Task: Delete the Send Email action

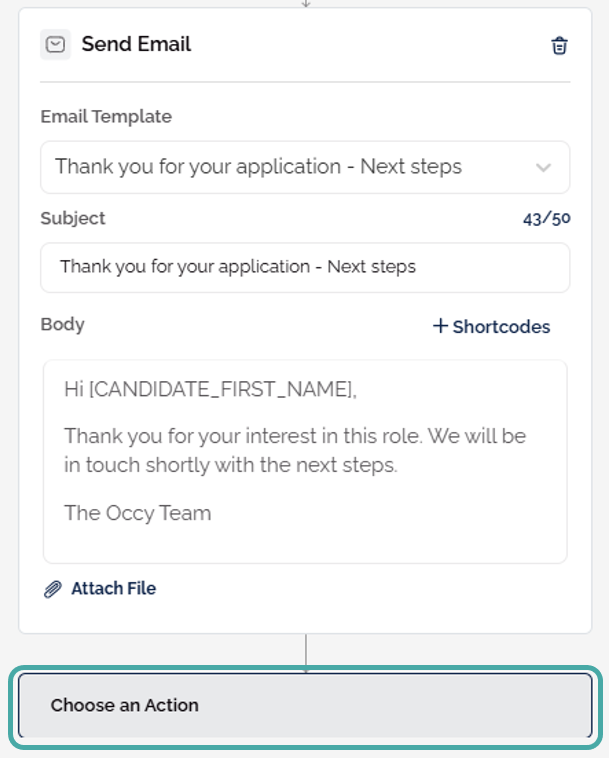Action: pos(559,45)
